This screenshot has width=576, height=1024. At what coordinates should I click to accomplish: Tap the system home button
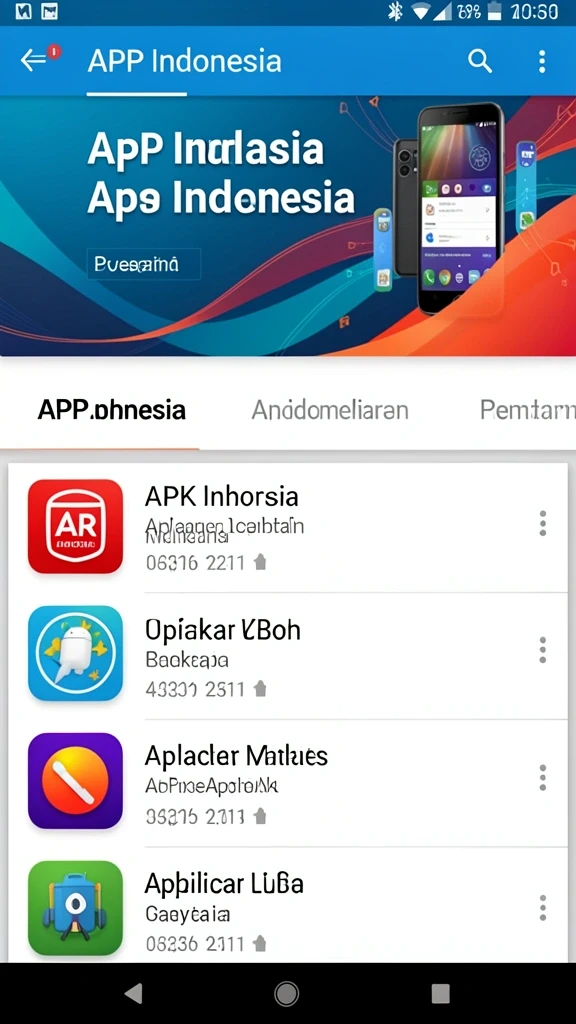(287, 994)
